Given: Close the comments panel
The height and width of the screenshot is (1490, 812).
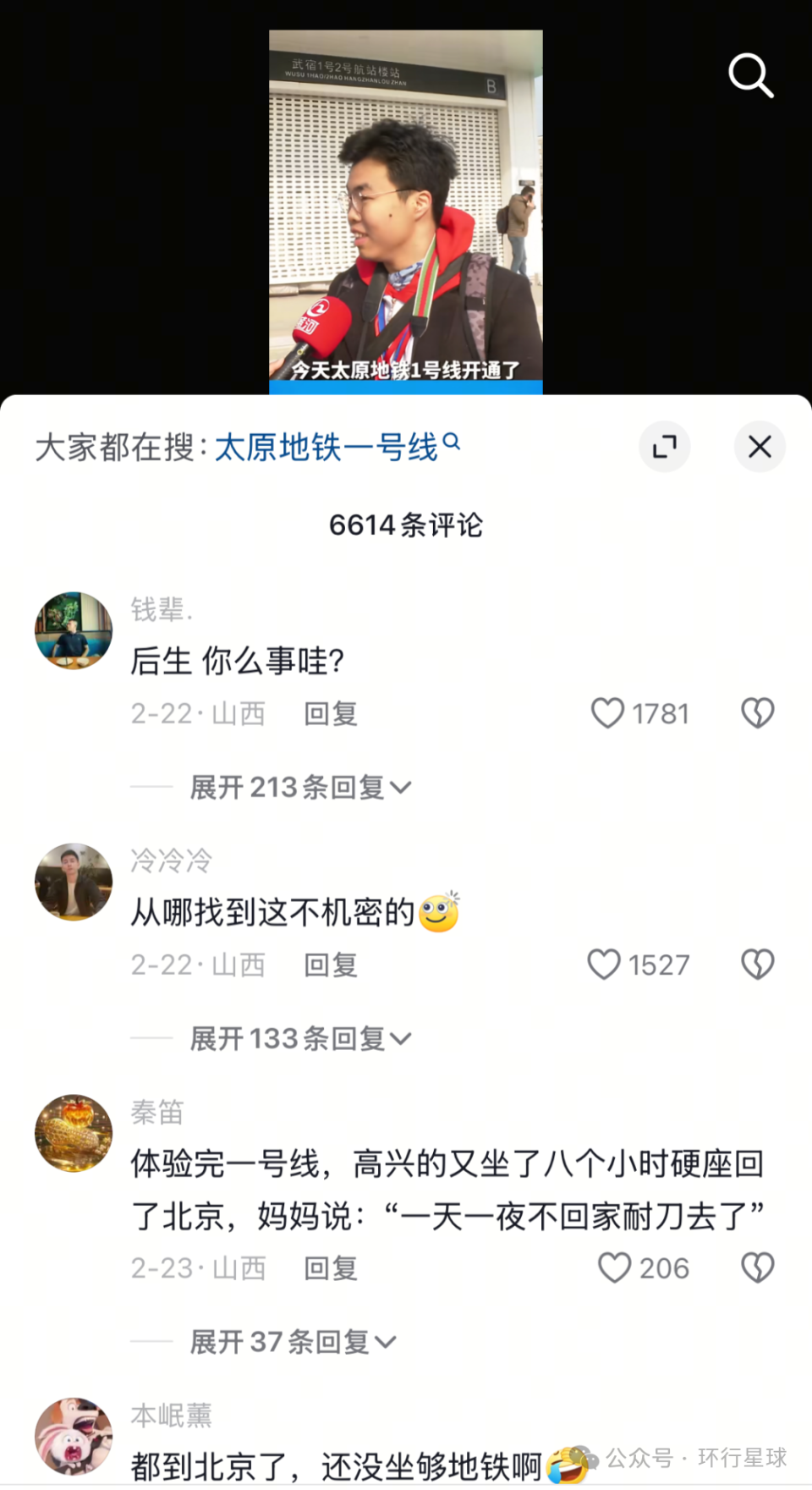Looking at the screenshot, I should click(760, 447).
